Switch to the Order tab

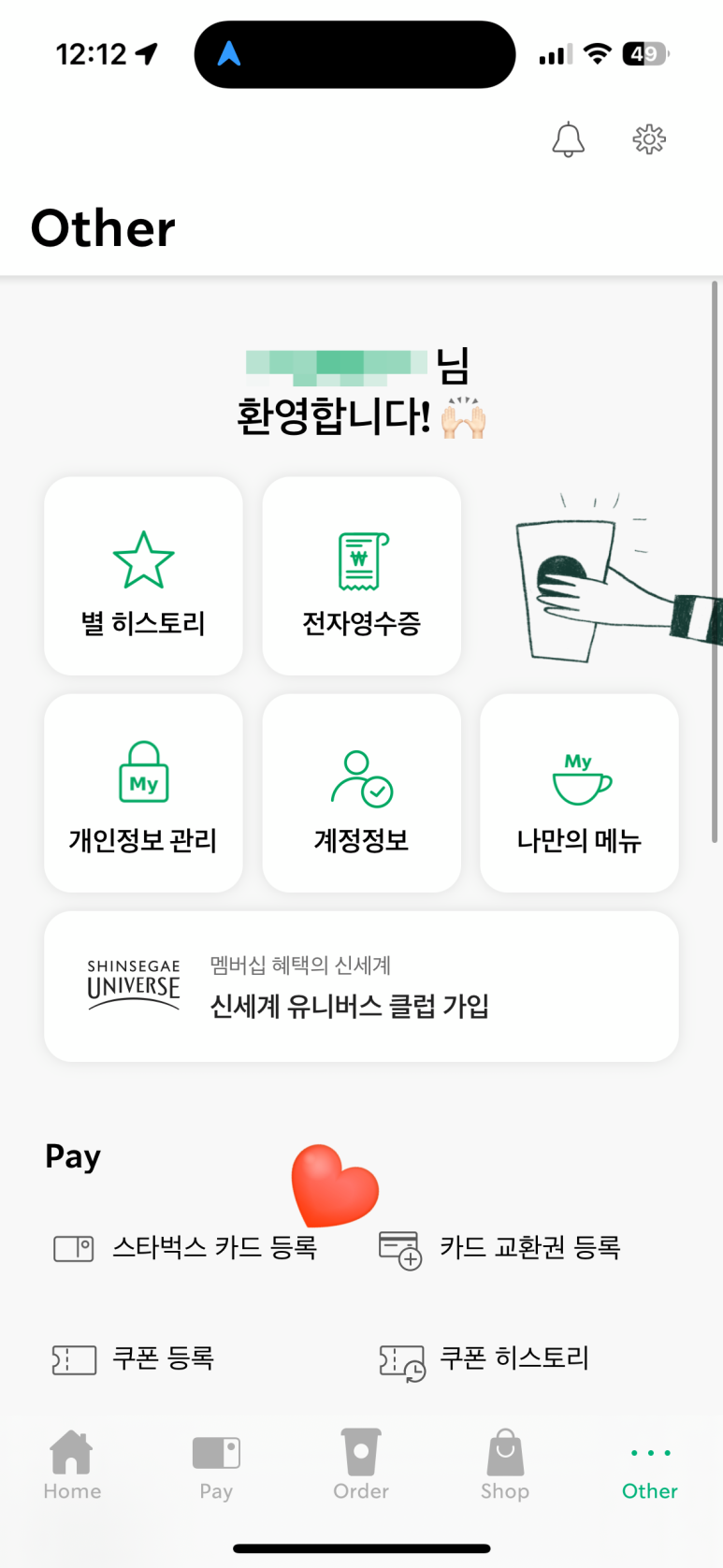361,1465
